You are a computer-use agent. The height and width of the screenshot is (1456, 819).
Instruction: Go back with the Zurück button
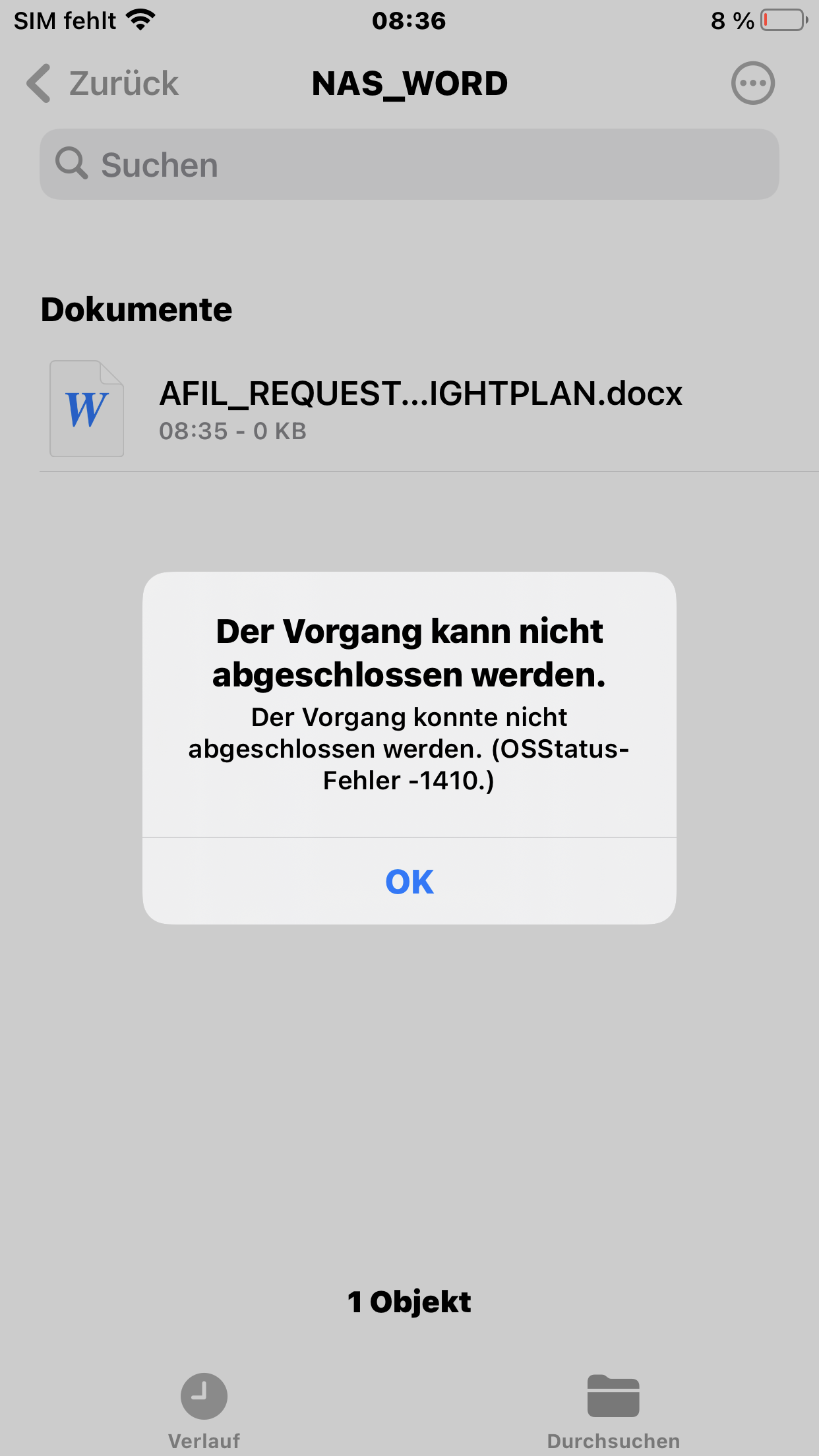click(x=102, y=84)
